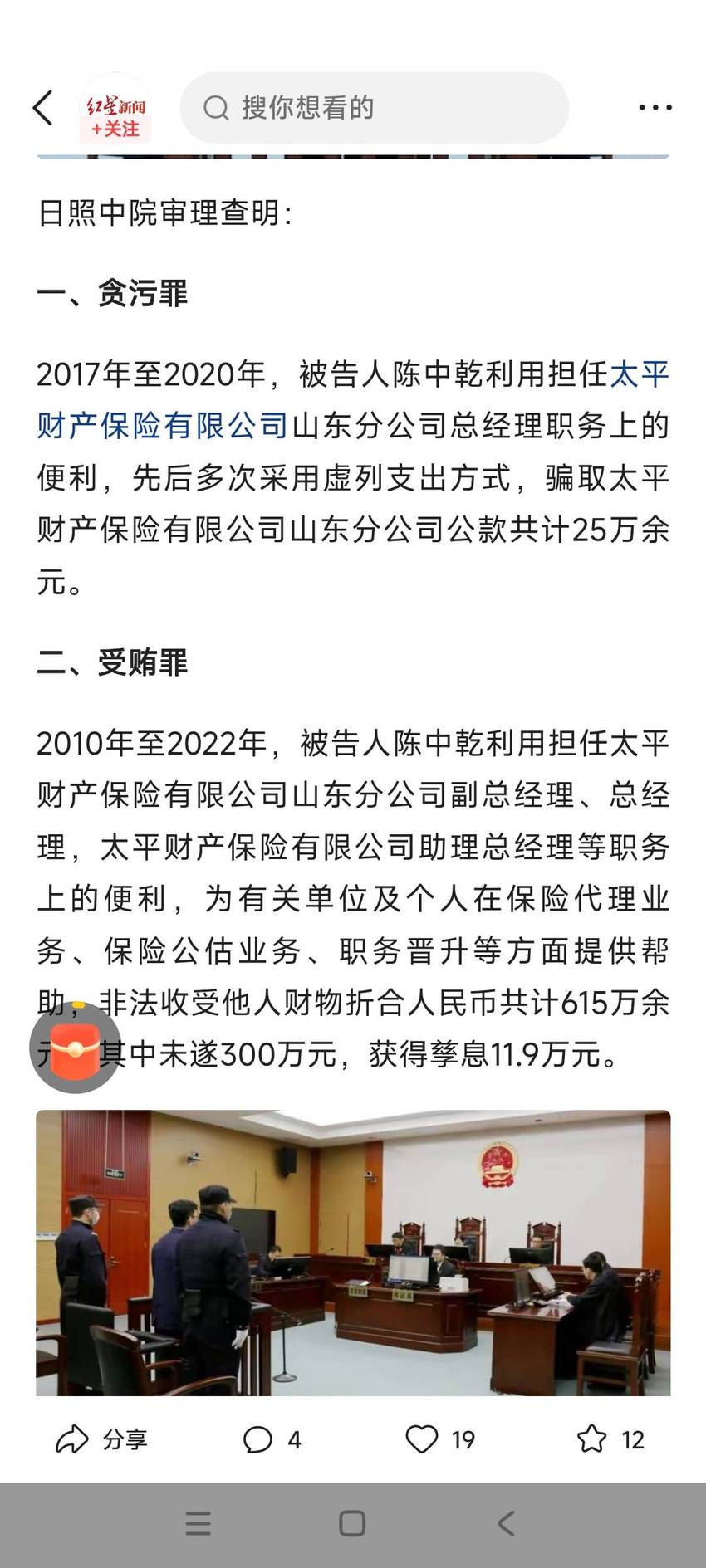Open the 4 comments
Screen dimensions: 706x1568
[x=272, y=1439]
